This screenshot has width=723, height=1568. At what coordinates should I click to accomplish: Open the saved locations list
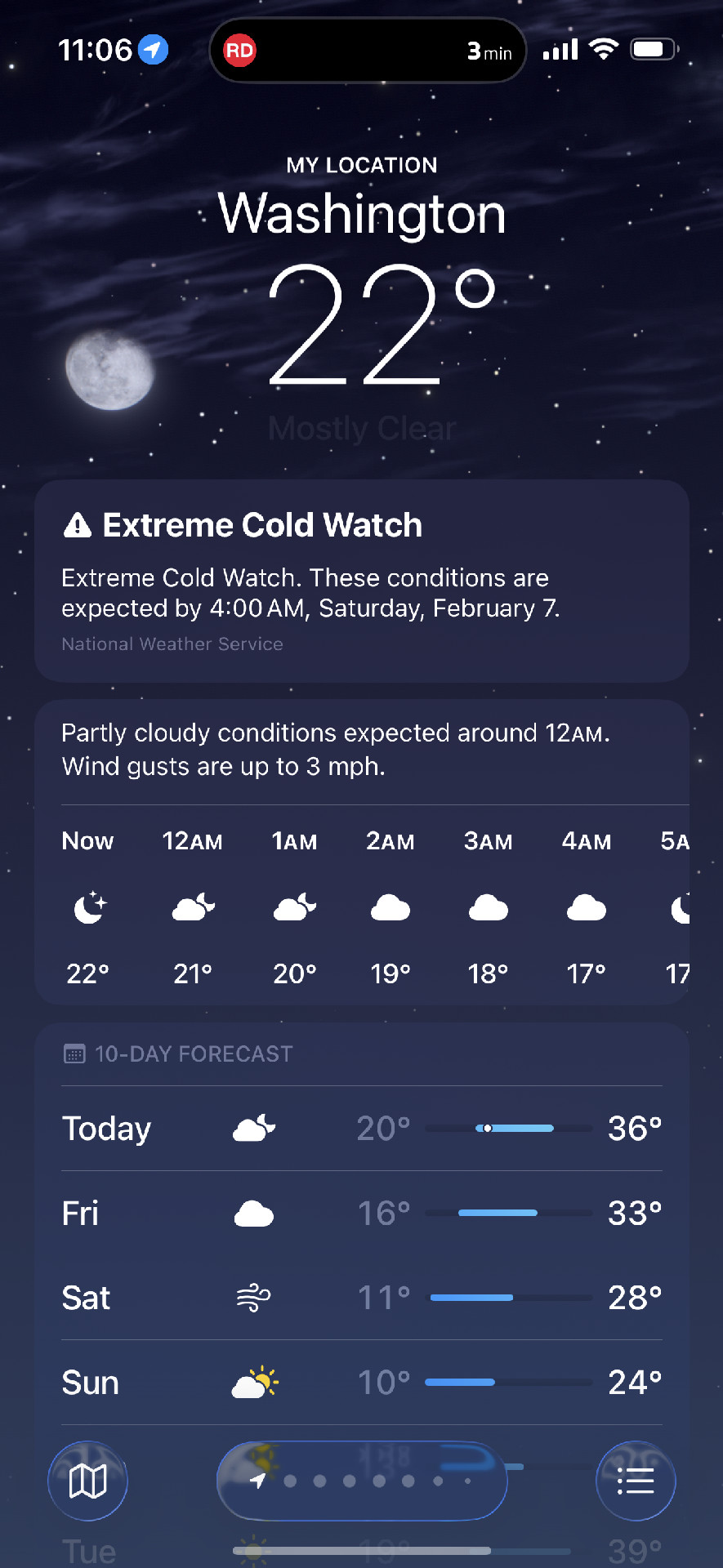(635, 1481)
